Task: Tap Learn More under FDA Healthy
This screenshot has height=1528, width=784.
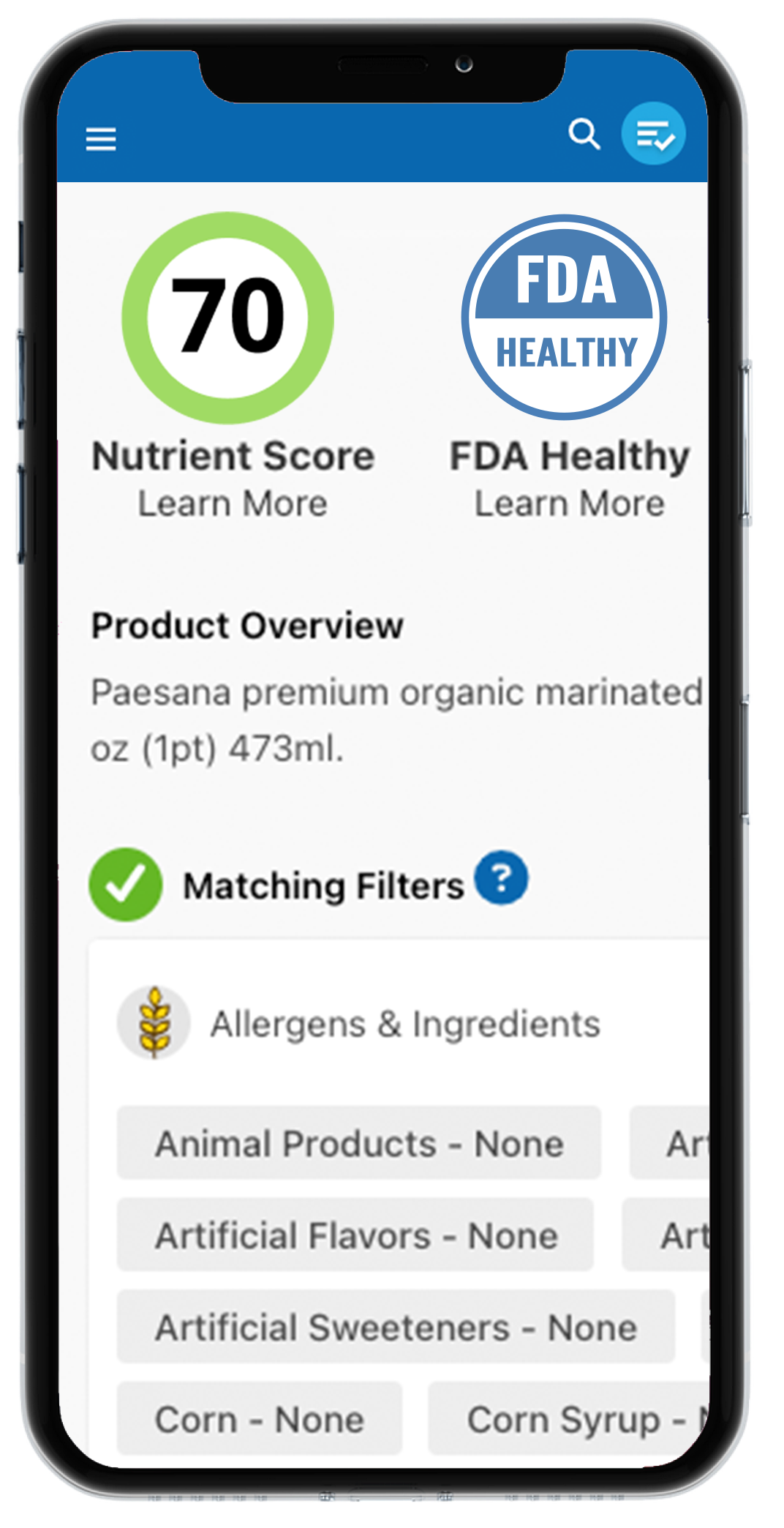Action: click(x=570, y=503)
